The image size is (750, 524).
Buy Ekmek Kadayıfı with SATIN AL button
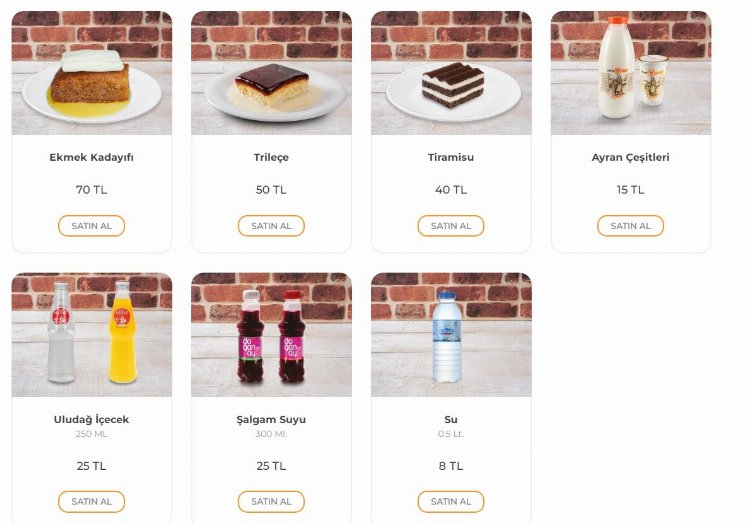[91, 226]
